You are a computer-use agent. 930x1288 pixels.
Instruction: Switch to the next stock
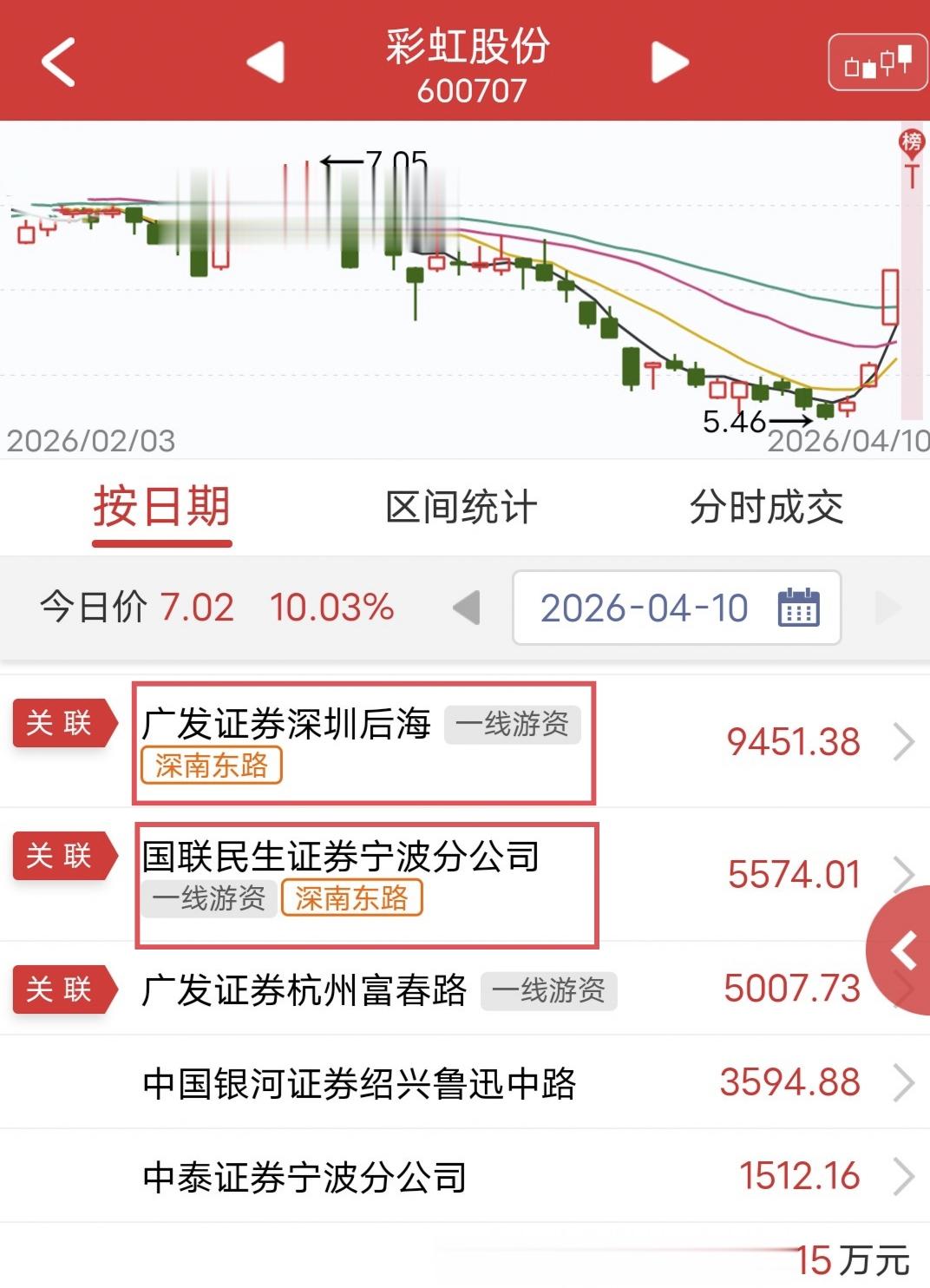[669, 62]
